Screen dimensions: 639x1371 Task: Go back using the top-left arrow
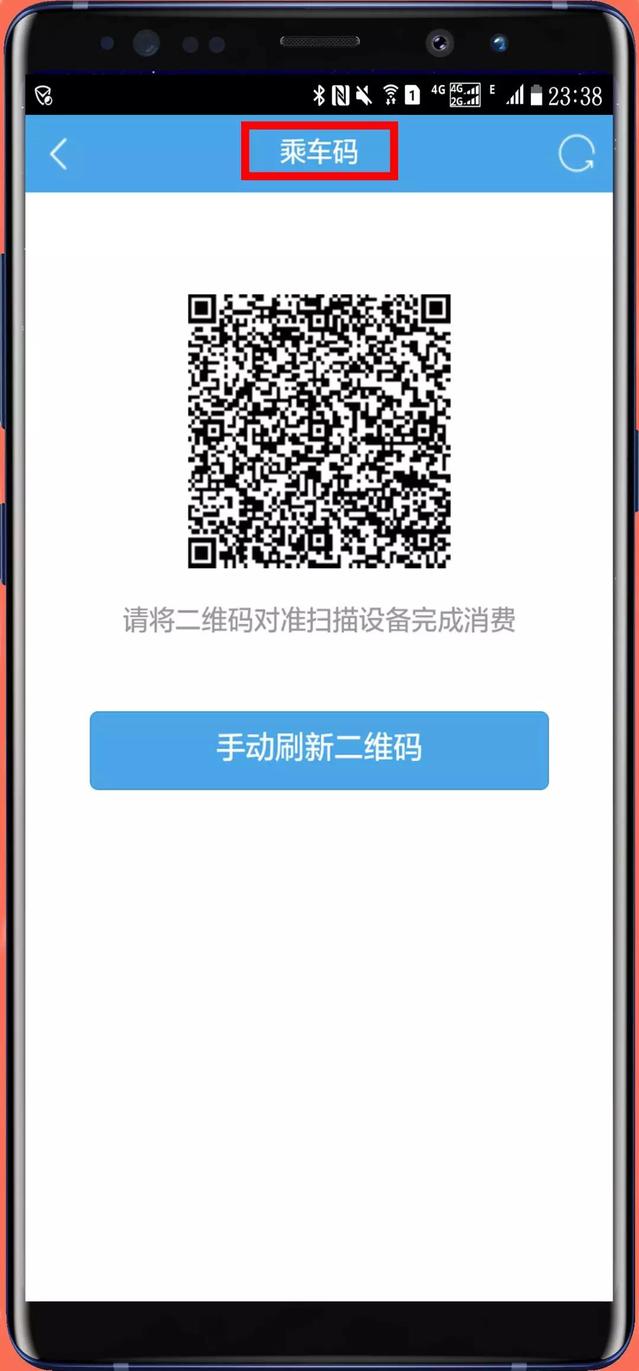pyautogui.click(x=59, y=154)
